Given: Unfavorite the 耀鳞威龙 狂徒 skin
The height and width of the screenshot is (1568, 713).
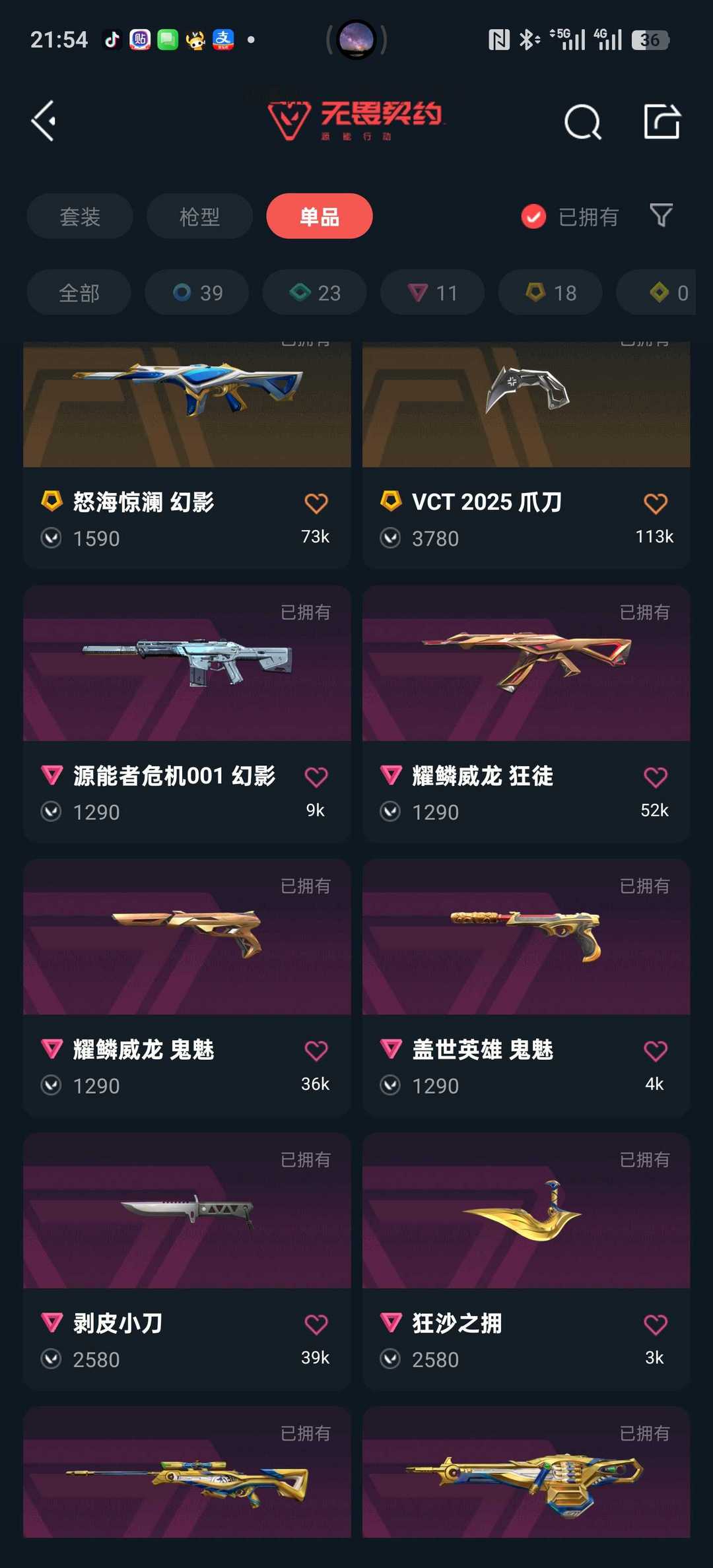Looking at the screenshot, I should pyautogui.click(x=654, y=777).
